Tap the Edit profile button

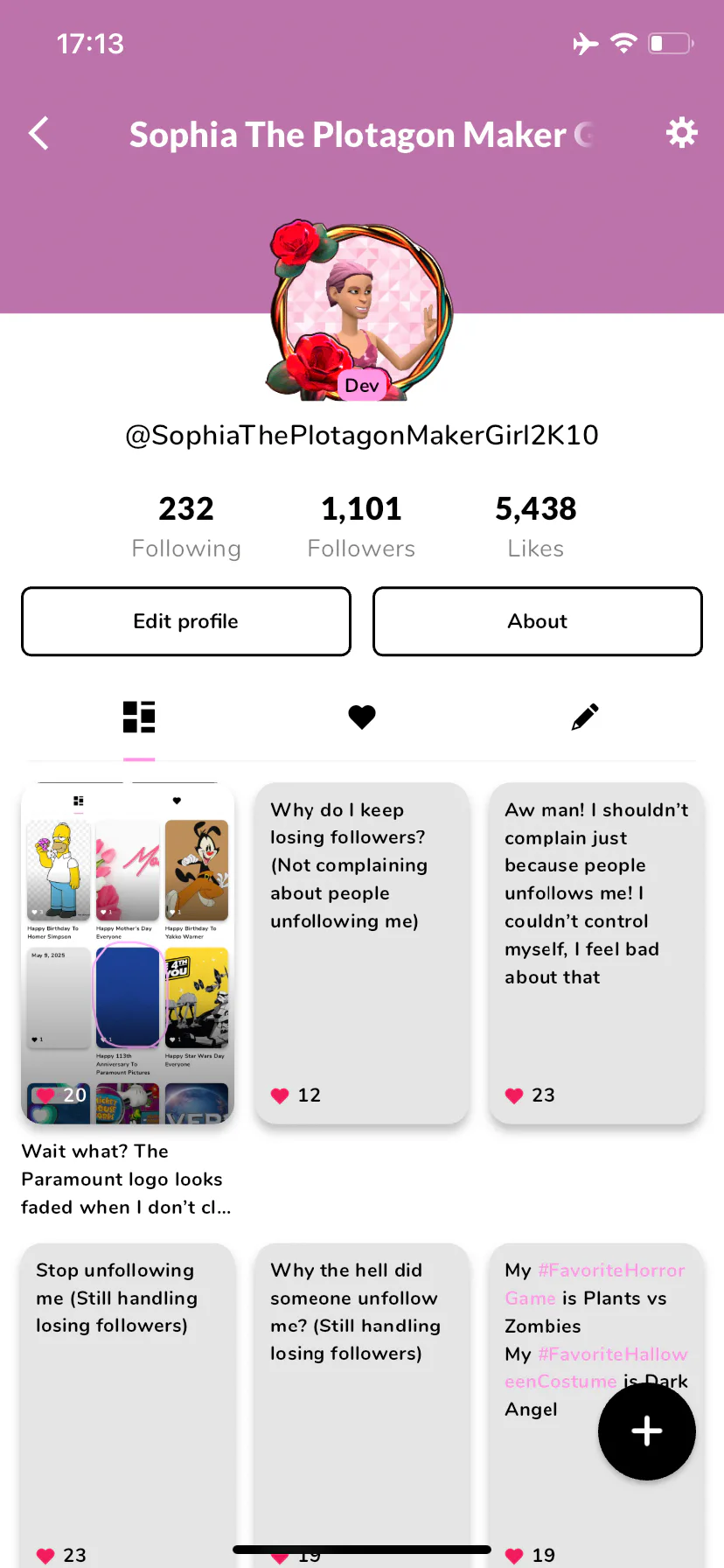point(186,621)
